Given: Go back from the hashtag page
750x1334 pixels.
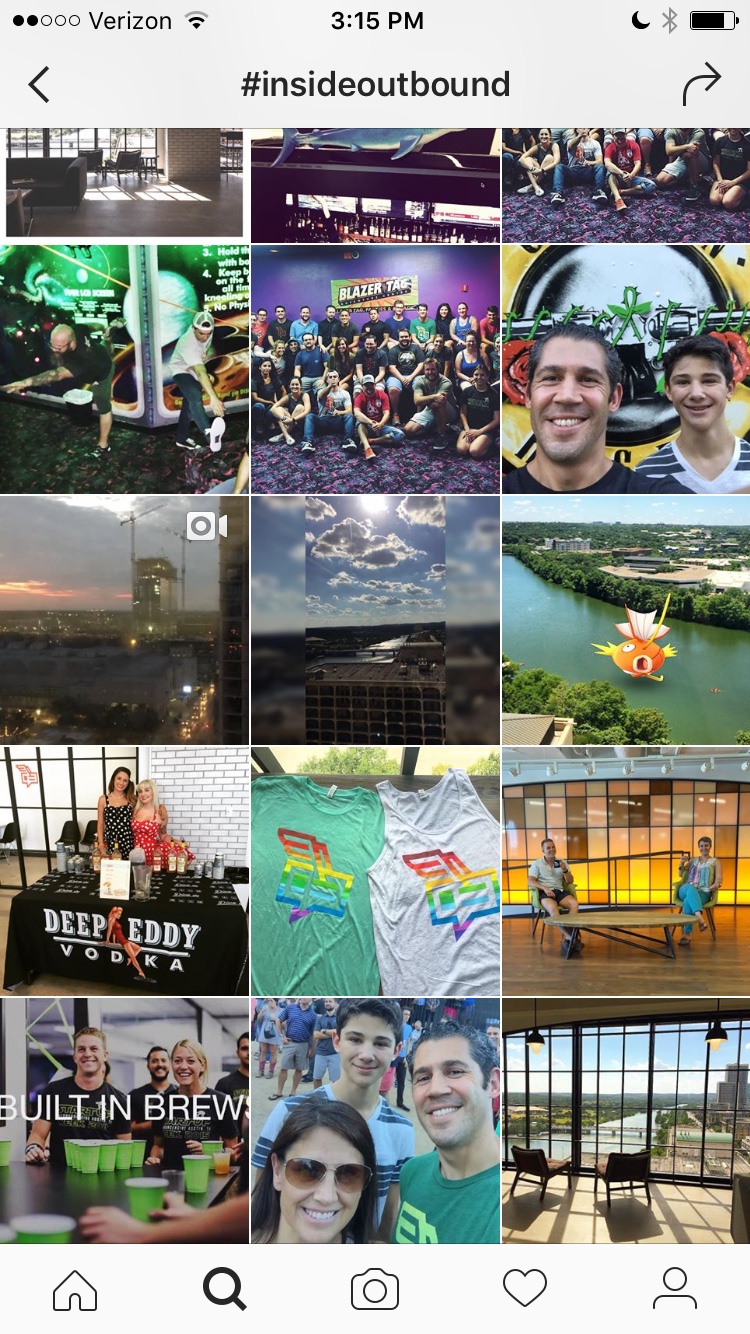Looking at the screenshot, I should pyautogui.click(x=39, y=85).
